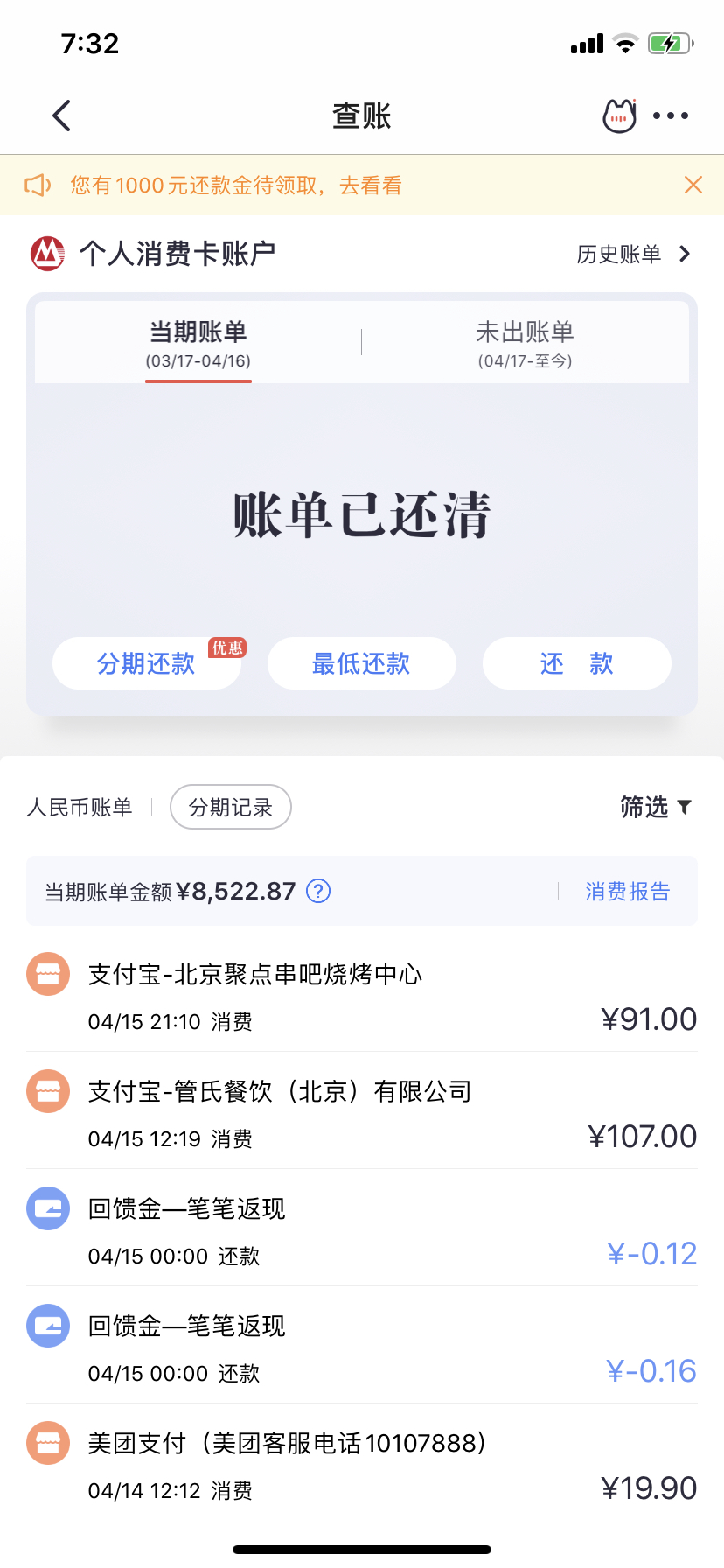724x1568 pixels.
Task: Open the 筛选 filter dropdown
Action: (x=656, y=807)
